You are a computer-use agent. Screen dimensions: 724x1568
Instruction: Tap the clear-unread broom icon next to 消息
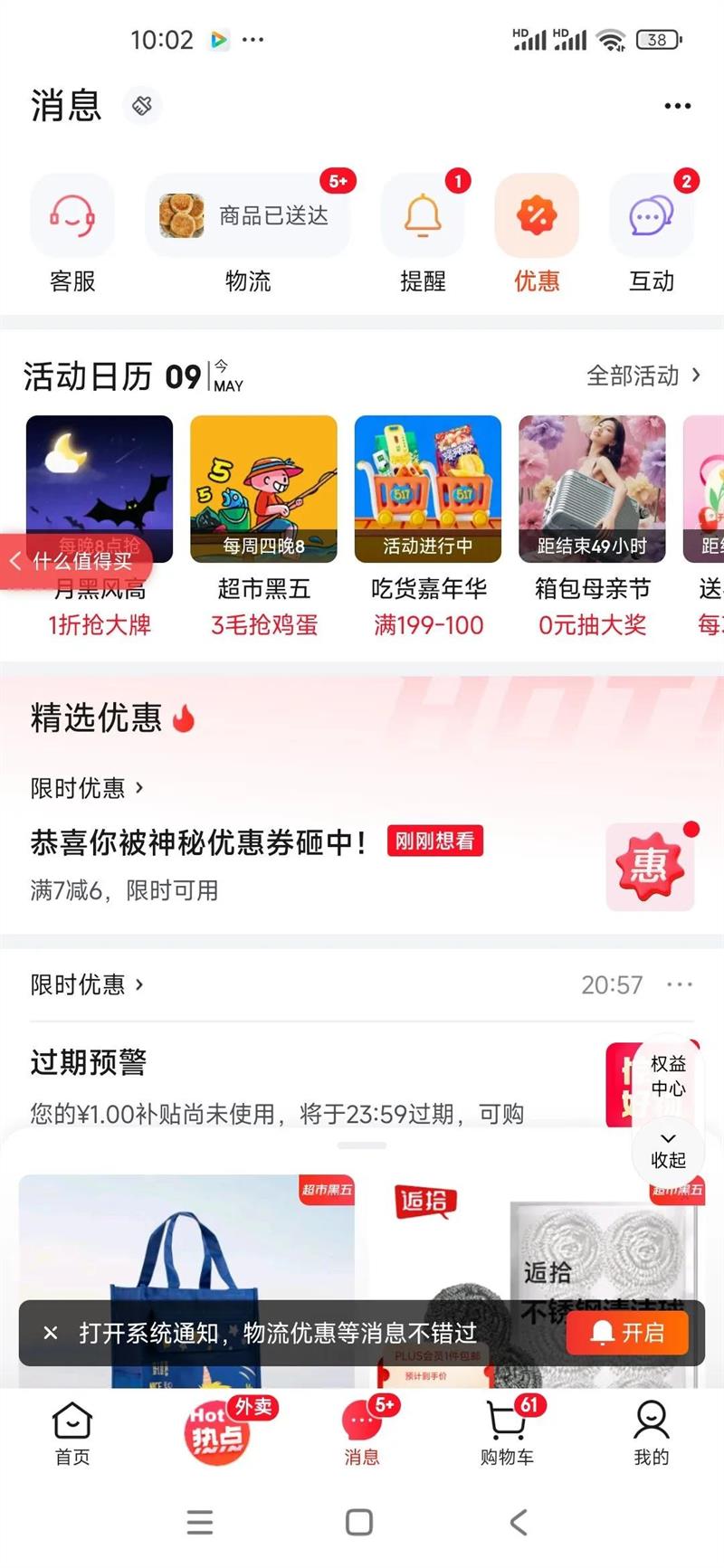tap(142, 106)
